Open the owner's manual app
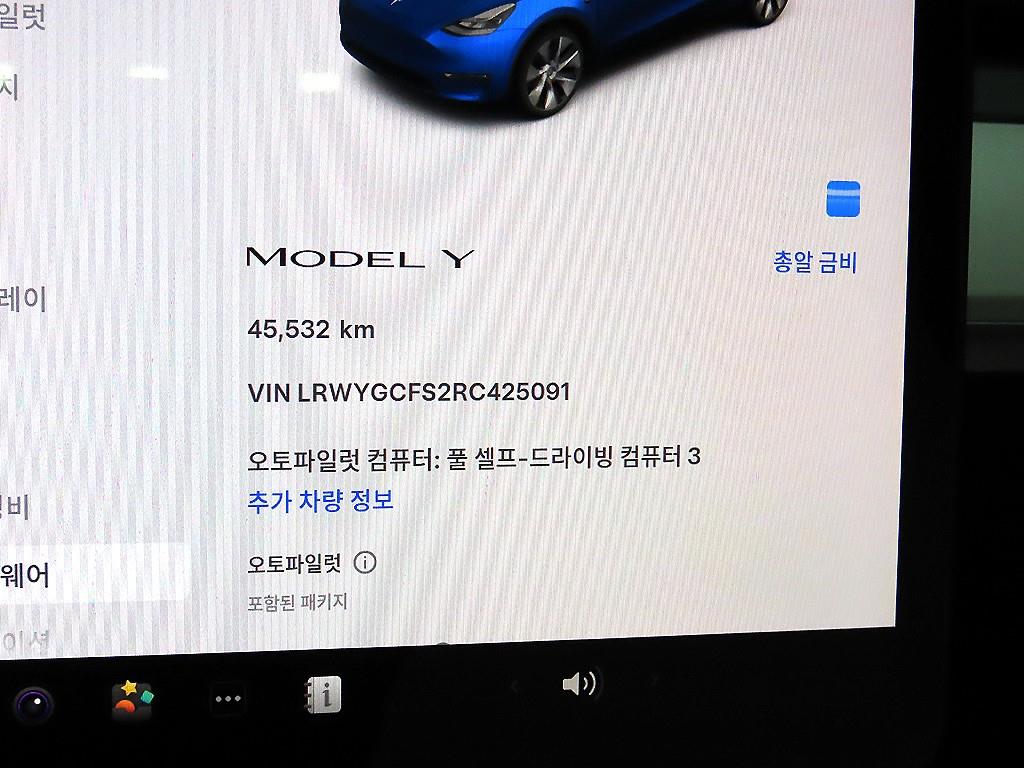This screenshot has width=1024, height=768. [x=322, y=694]
